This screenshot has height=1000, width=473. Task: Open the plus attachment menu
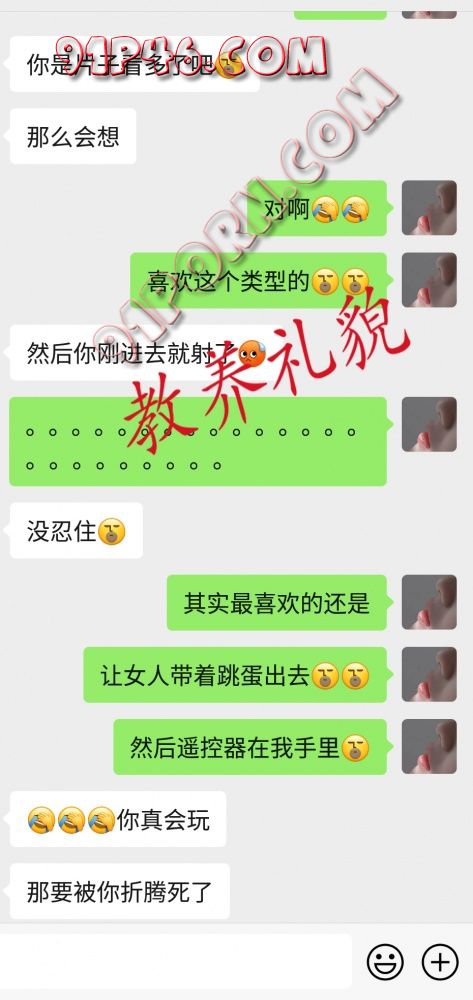coord(440,962)
